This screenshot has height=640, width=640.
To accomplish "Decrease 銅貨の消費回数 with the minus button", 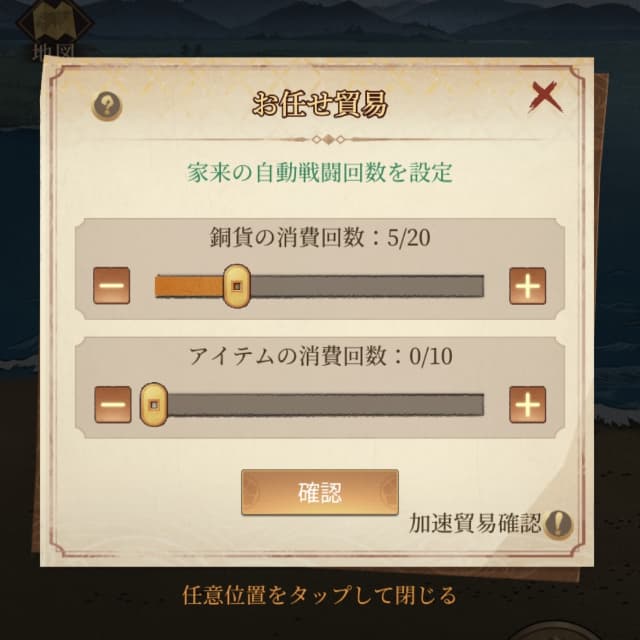I will (111, 287).
